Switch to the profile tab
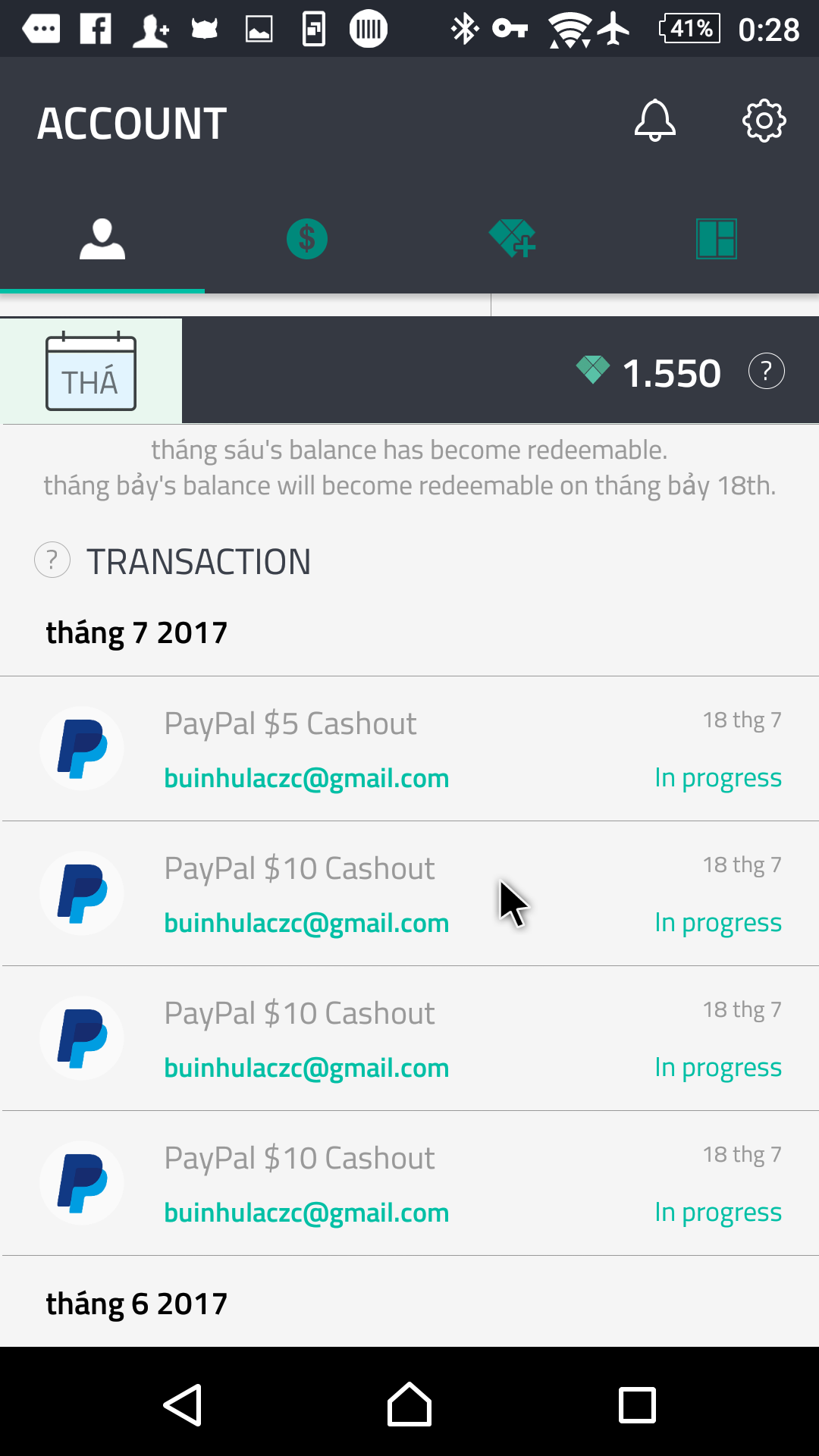Screen dimensions: 819x1456 tap(102, 240)
